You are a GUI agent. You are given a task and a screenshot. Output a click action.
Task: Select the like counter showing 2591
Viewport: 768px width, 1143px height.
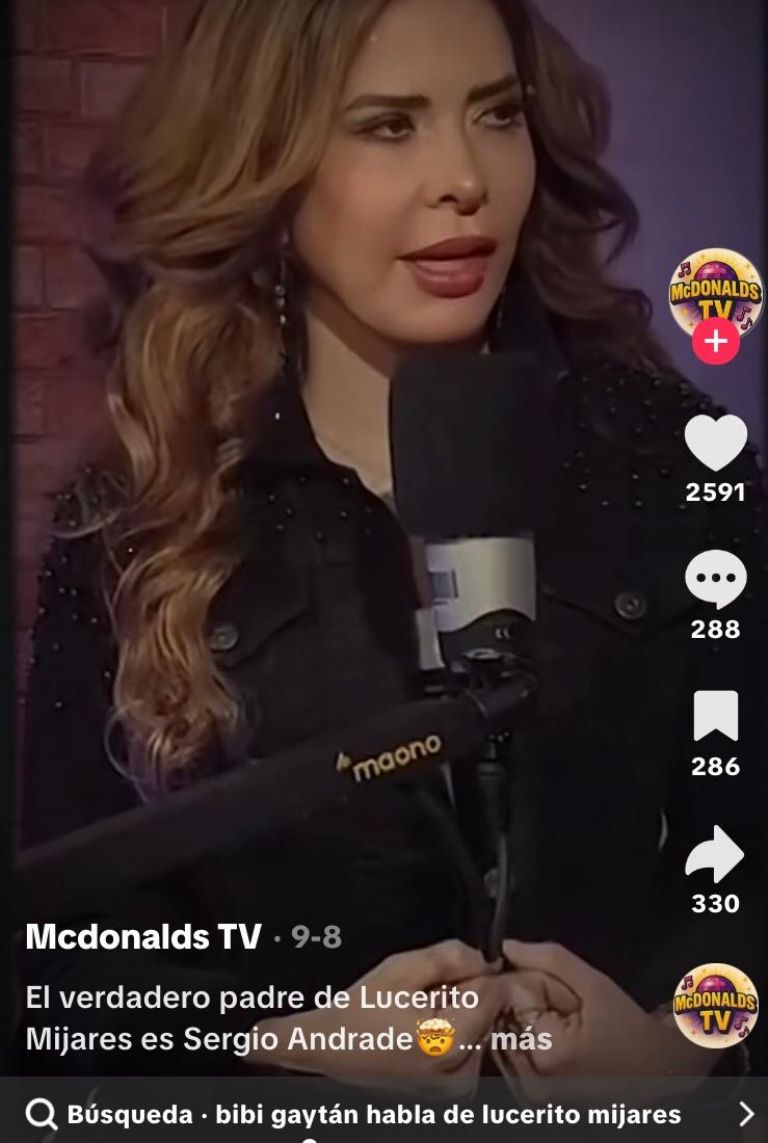point(716,493)
